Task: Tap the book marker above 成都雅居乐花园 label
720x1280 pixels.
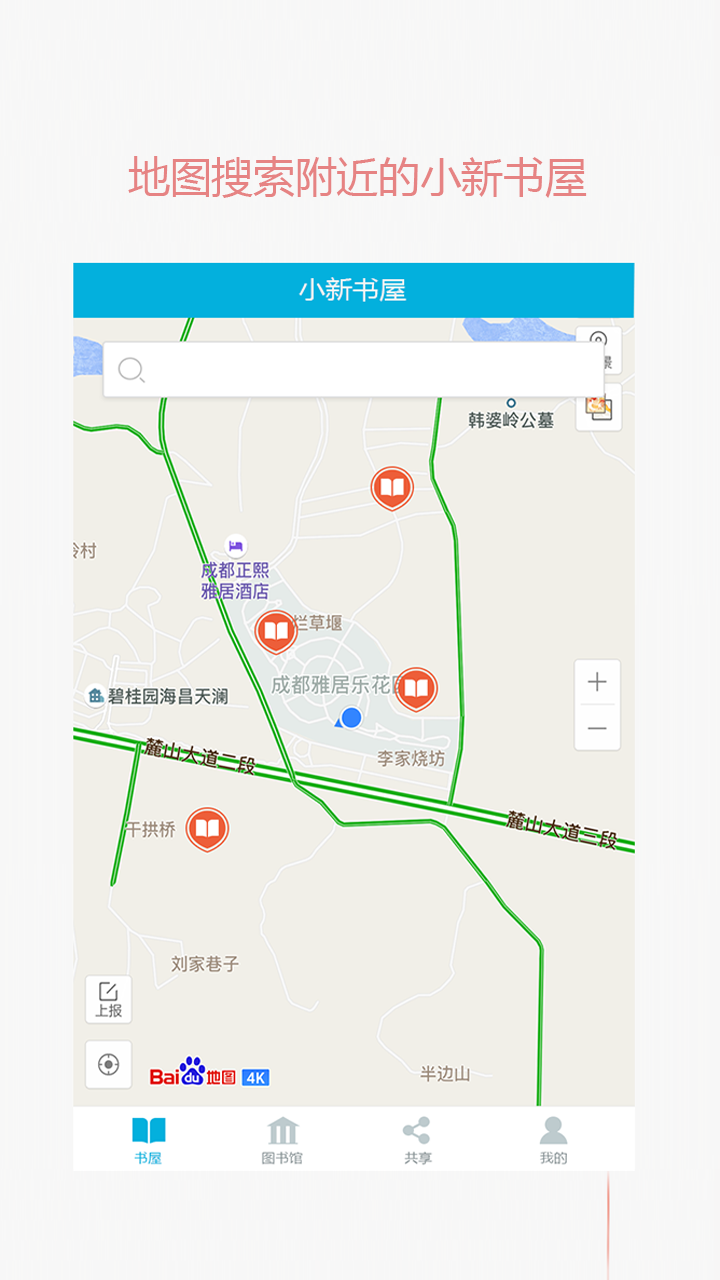Action: 274,632
